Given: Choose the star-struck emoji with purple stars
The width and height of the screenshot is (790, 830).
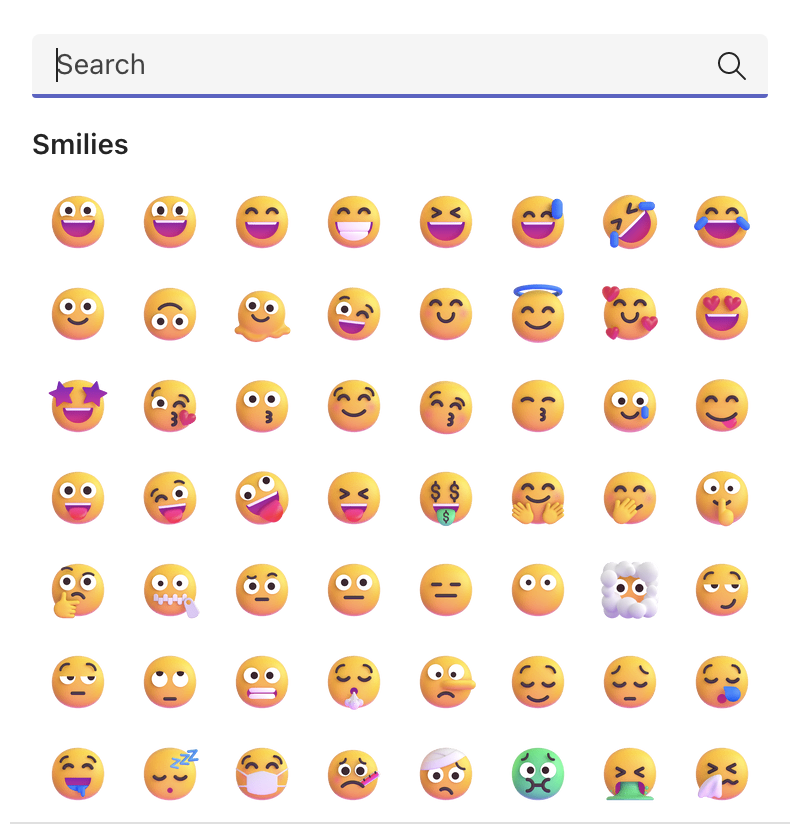Looking at the screenshot, I should tap(78, 406).
